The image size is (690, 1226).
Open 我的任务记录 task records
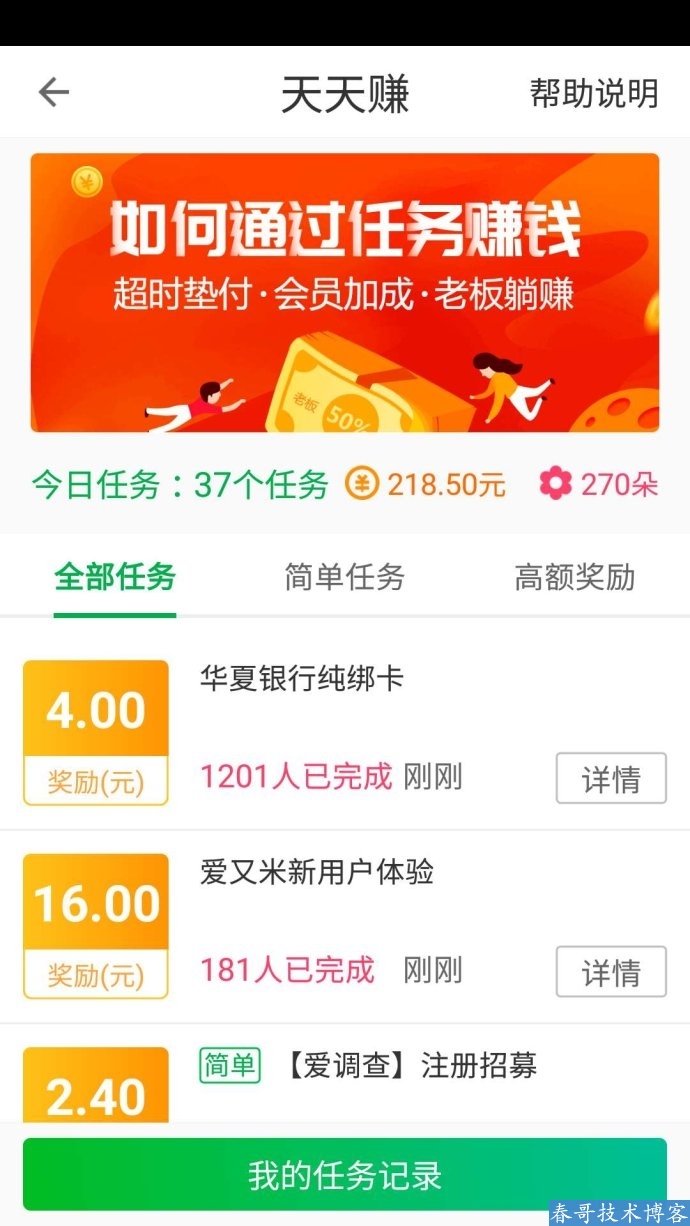[344, 1174]
